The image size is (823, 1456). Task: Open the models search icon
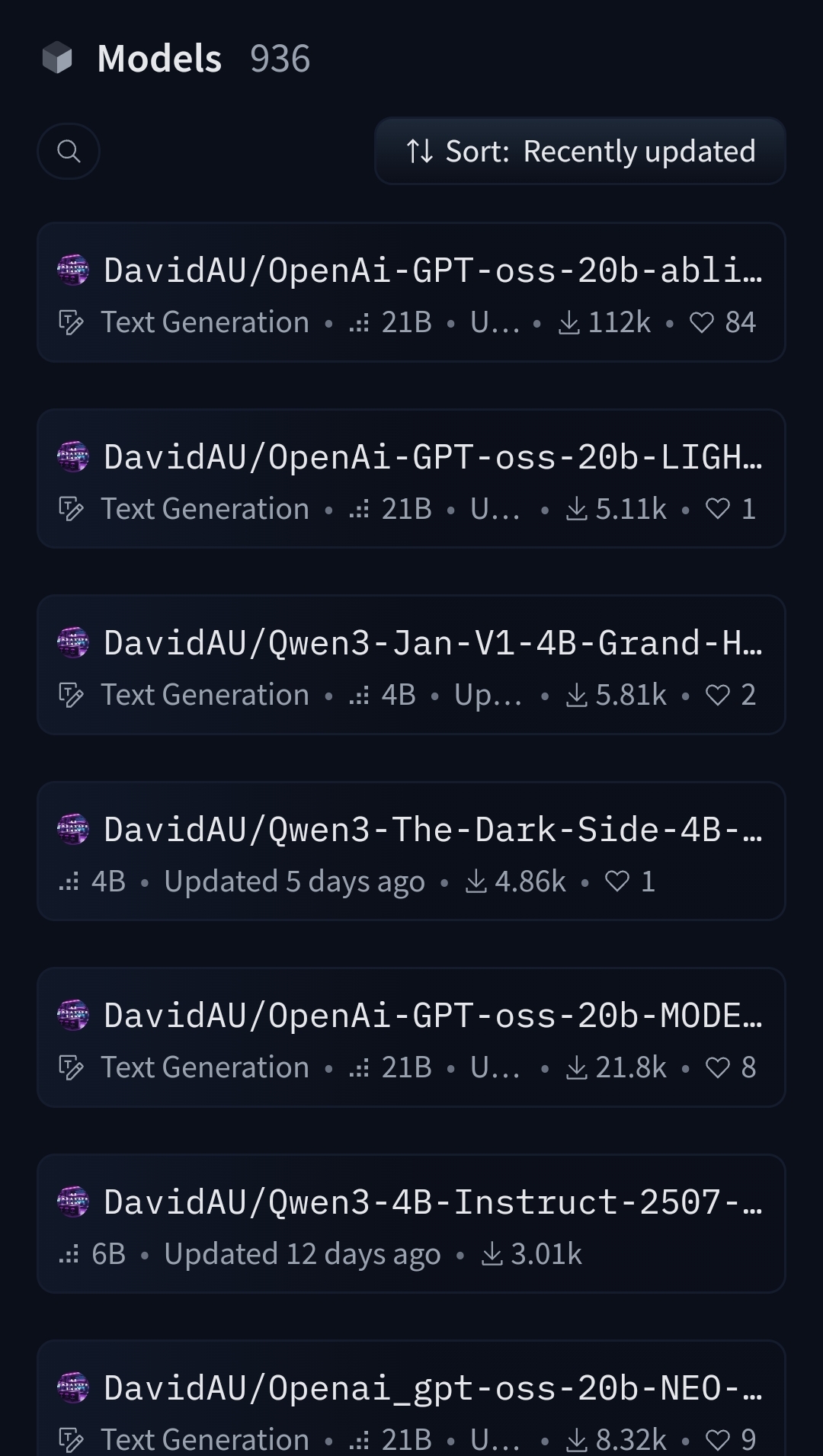click(x=69, y=151)
